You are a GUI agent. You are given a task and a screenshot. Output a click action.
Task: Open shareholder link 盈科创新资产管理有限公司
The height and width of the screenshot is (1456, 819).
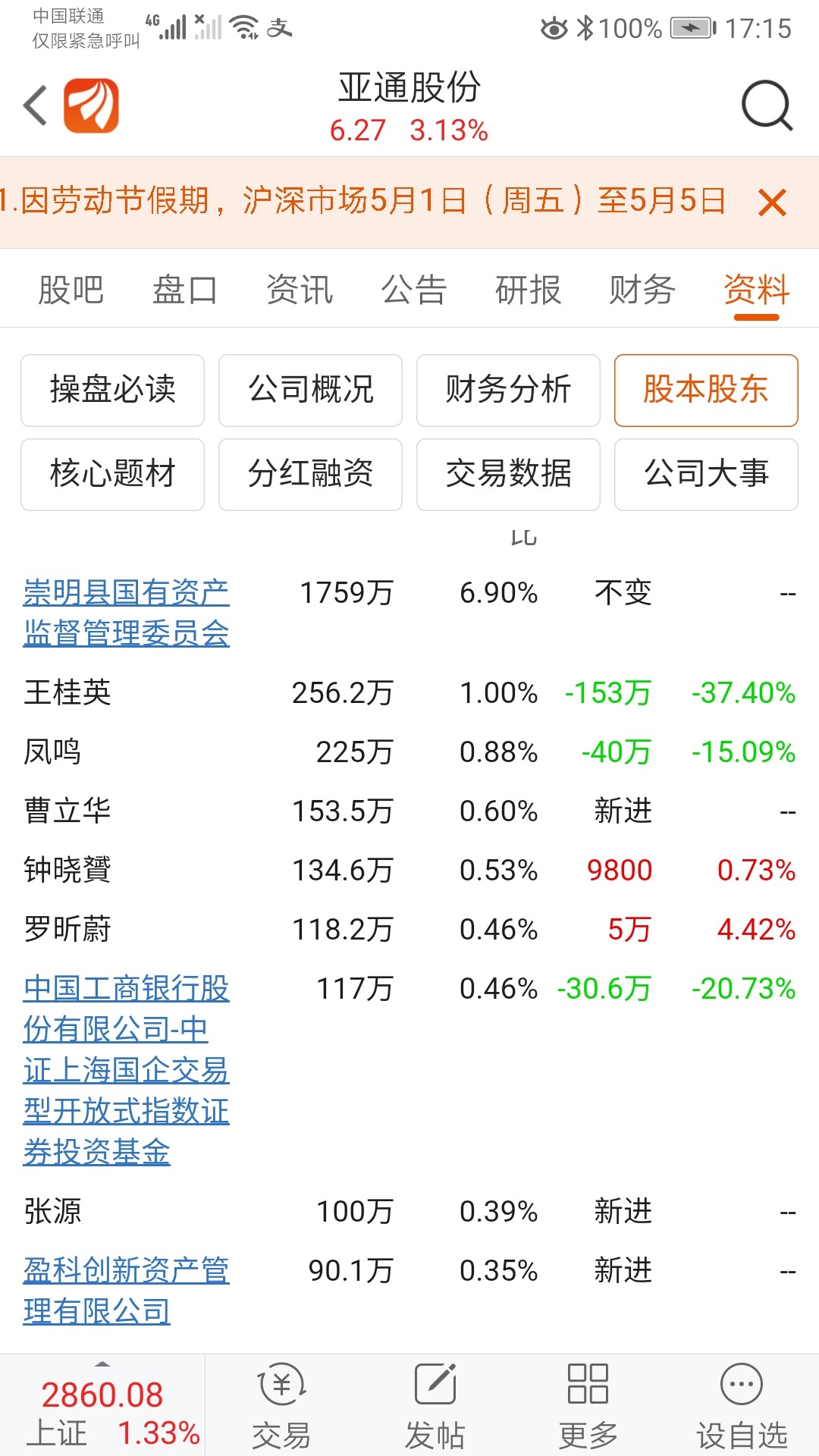pyautogui.click(x=126, y=1291)
